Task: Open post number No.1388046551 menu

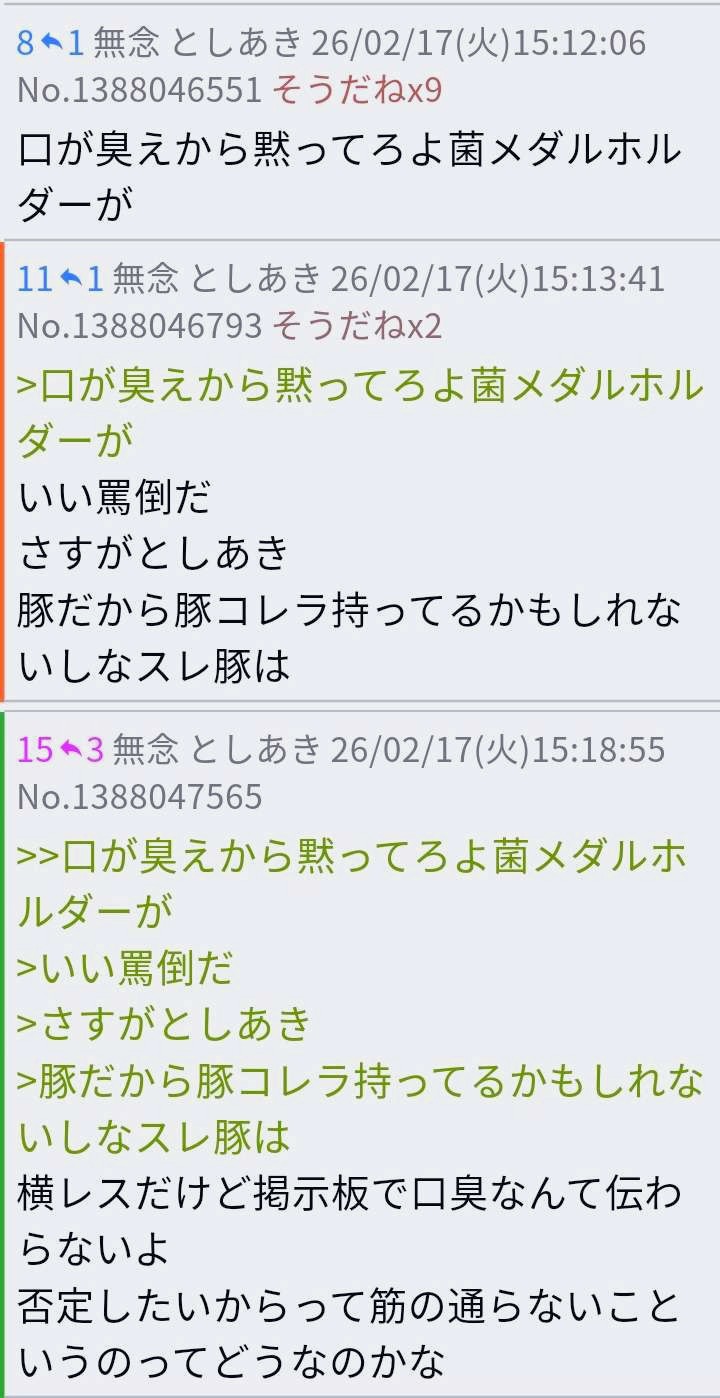Action: tap(139, 91)
